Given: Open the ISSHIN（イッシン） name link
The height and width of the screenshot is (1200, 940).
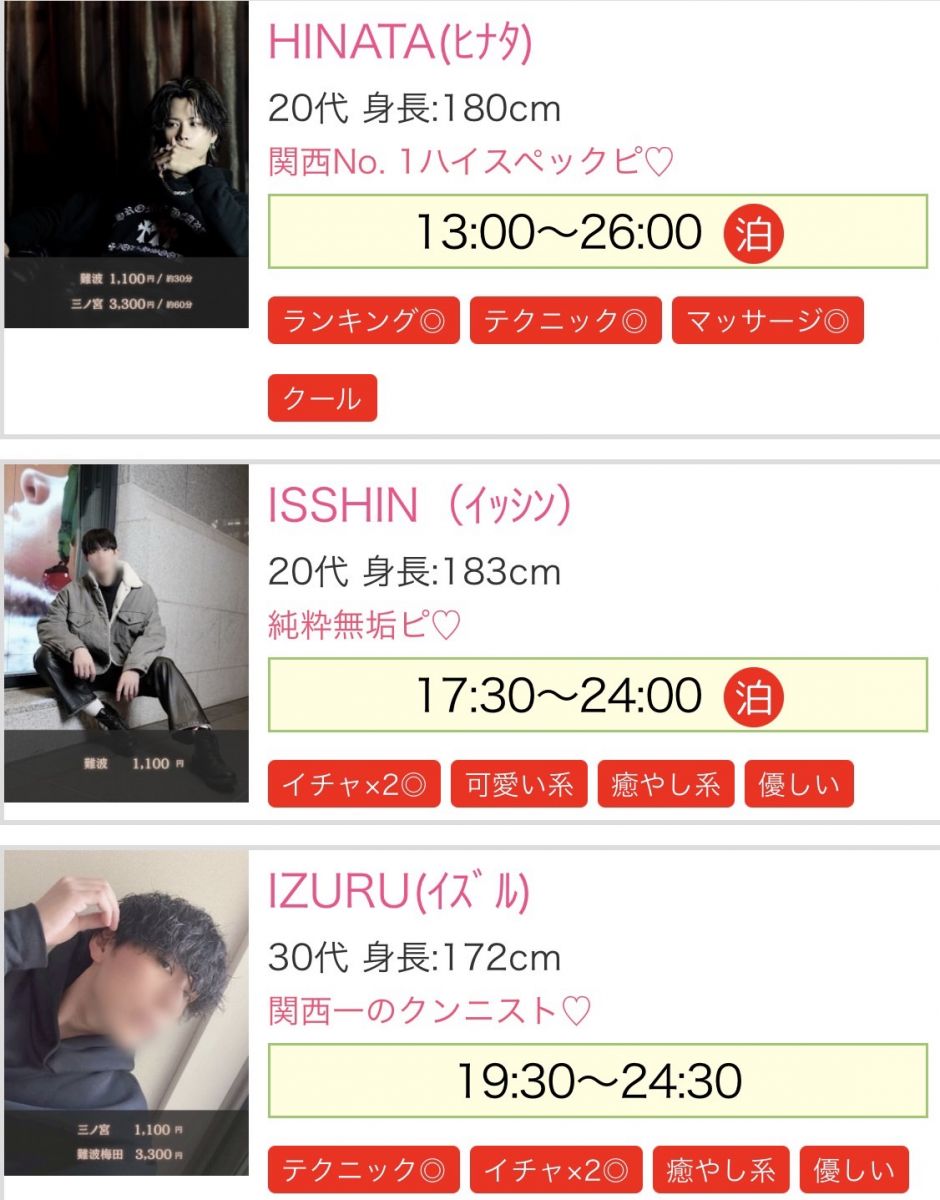Looking at the screenshot, I should [419, 507].
